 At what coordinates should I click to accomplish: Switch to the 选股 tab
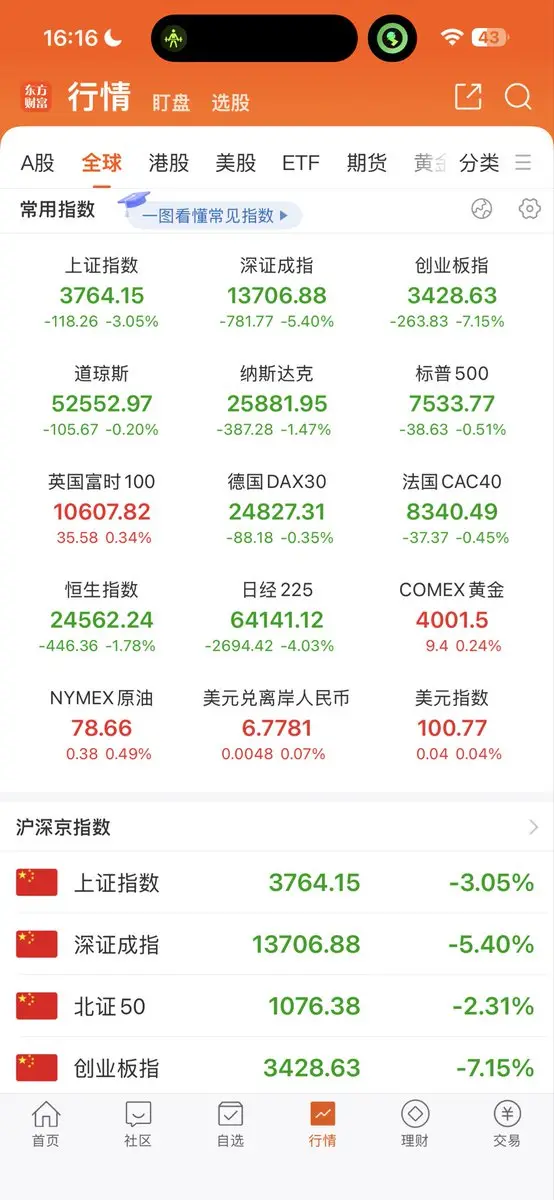(x=230, y=102)
